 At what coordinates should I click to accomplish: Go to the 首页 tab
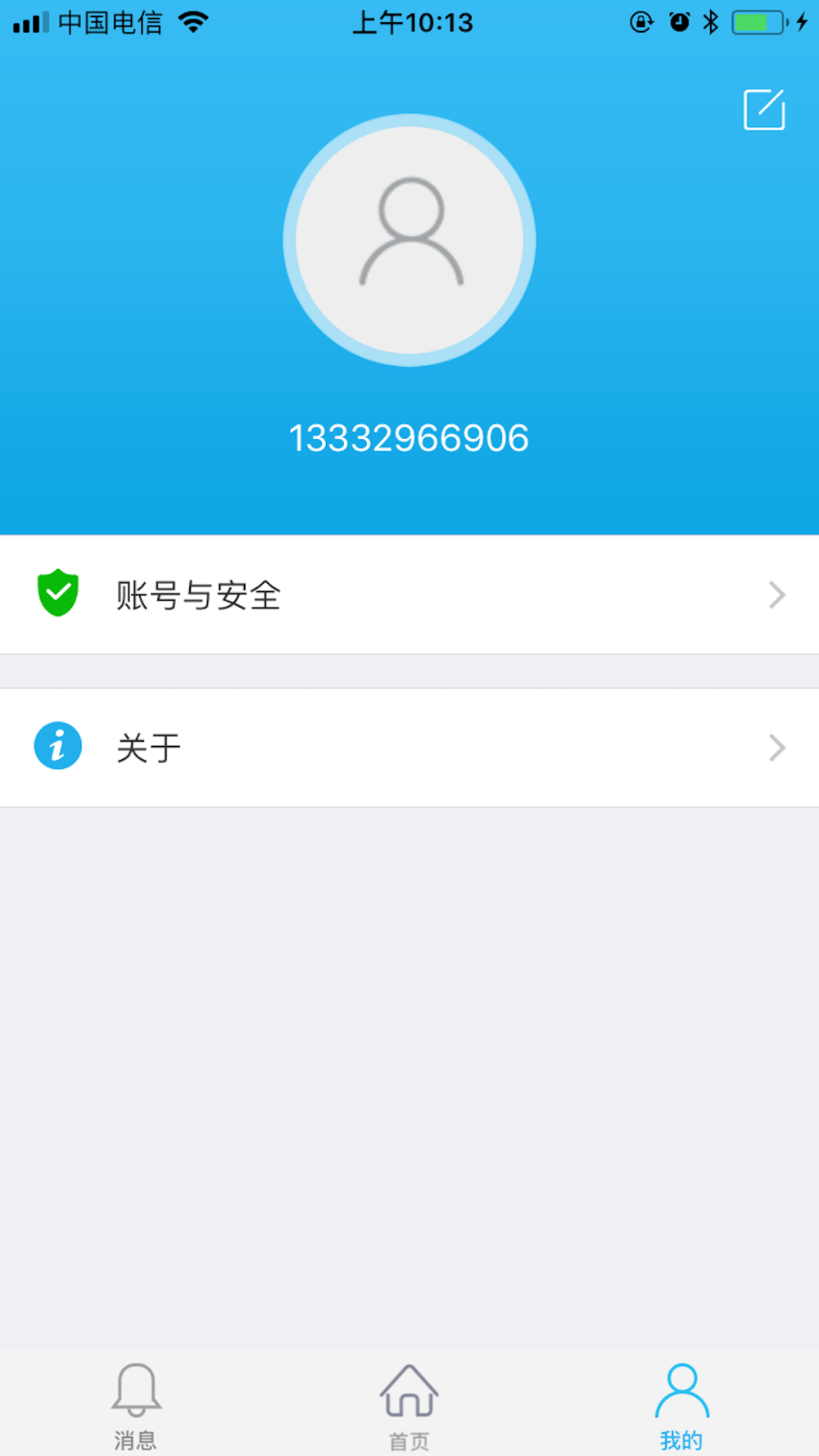[409, 1406]
